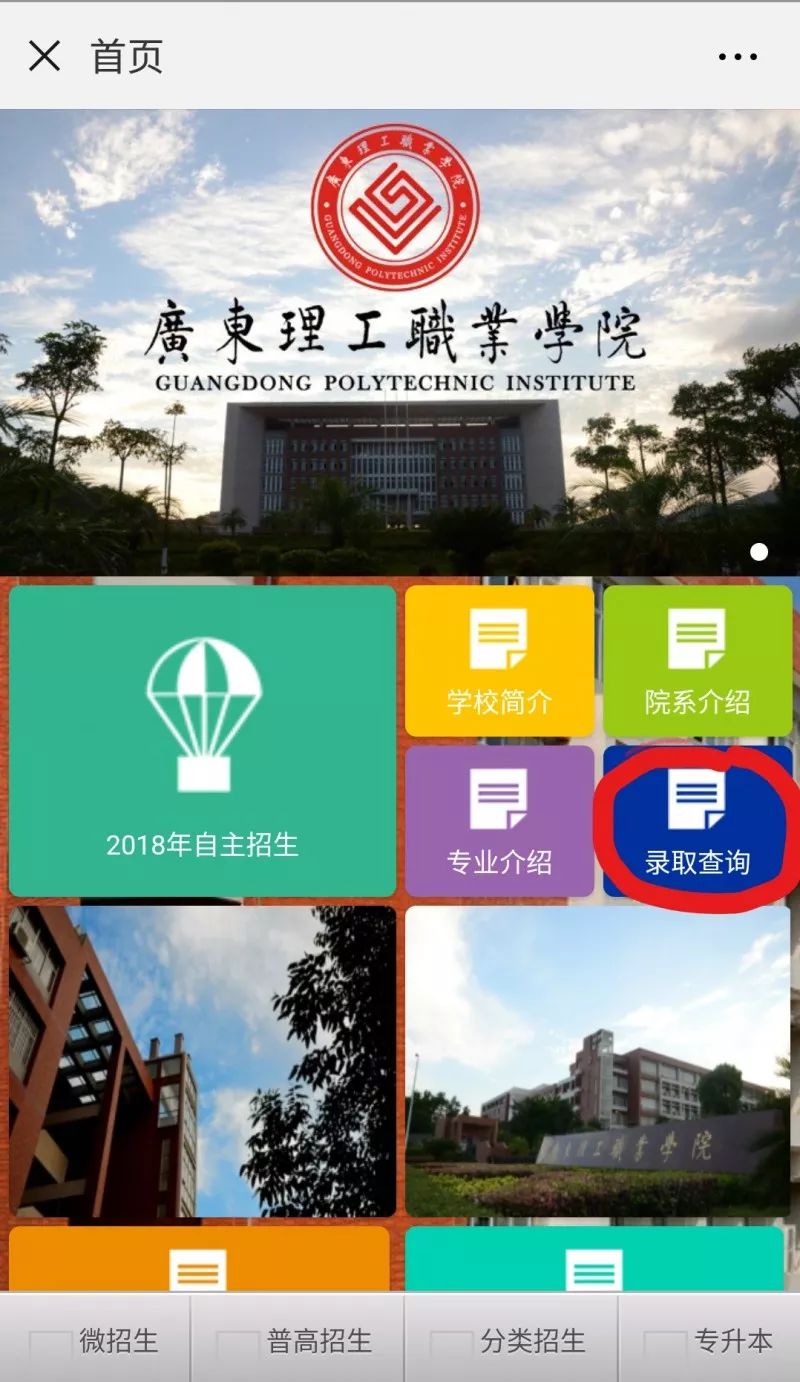This screenshot has height=1382, width=800.
Task: Open the campus gate stone sign photo
Action: [x=597, y=1060]
